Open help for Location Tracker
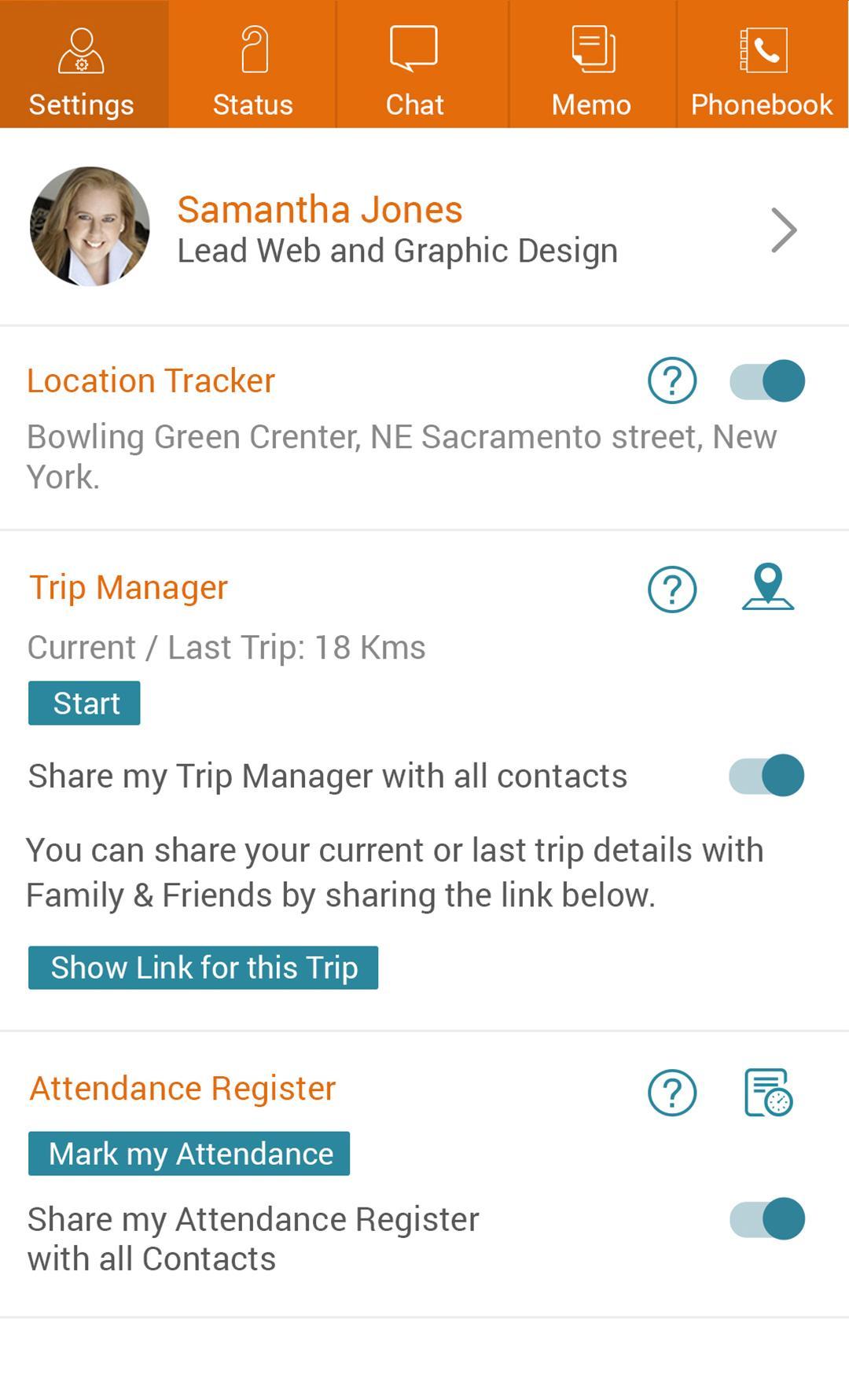Screen dimensions: 849x1400 672,380
